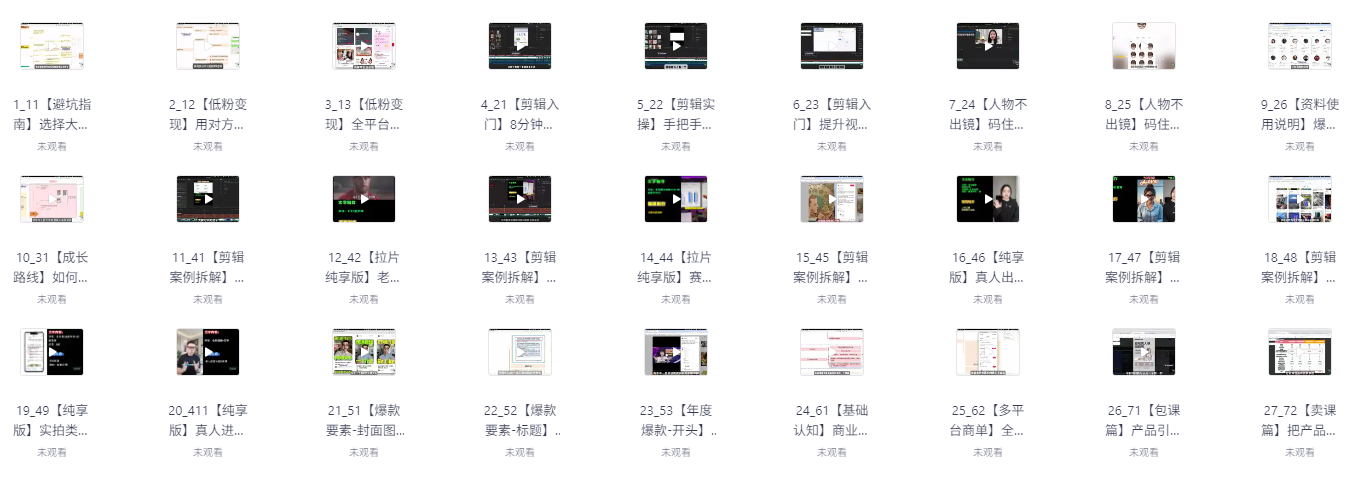The width and height of the screenshot is (1358, 480).
Task: Open video 18_48【剪辑案例拆解】
Action: pyautogui.click(x=1300, y=199)
